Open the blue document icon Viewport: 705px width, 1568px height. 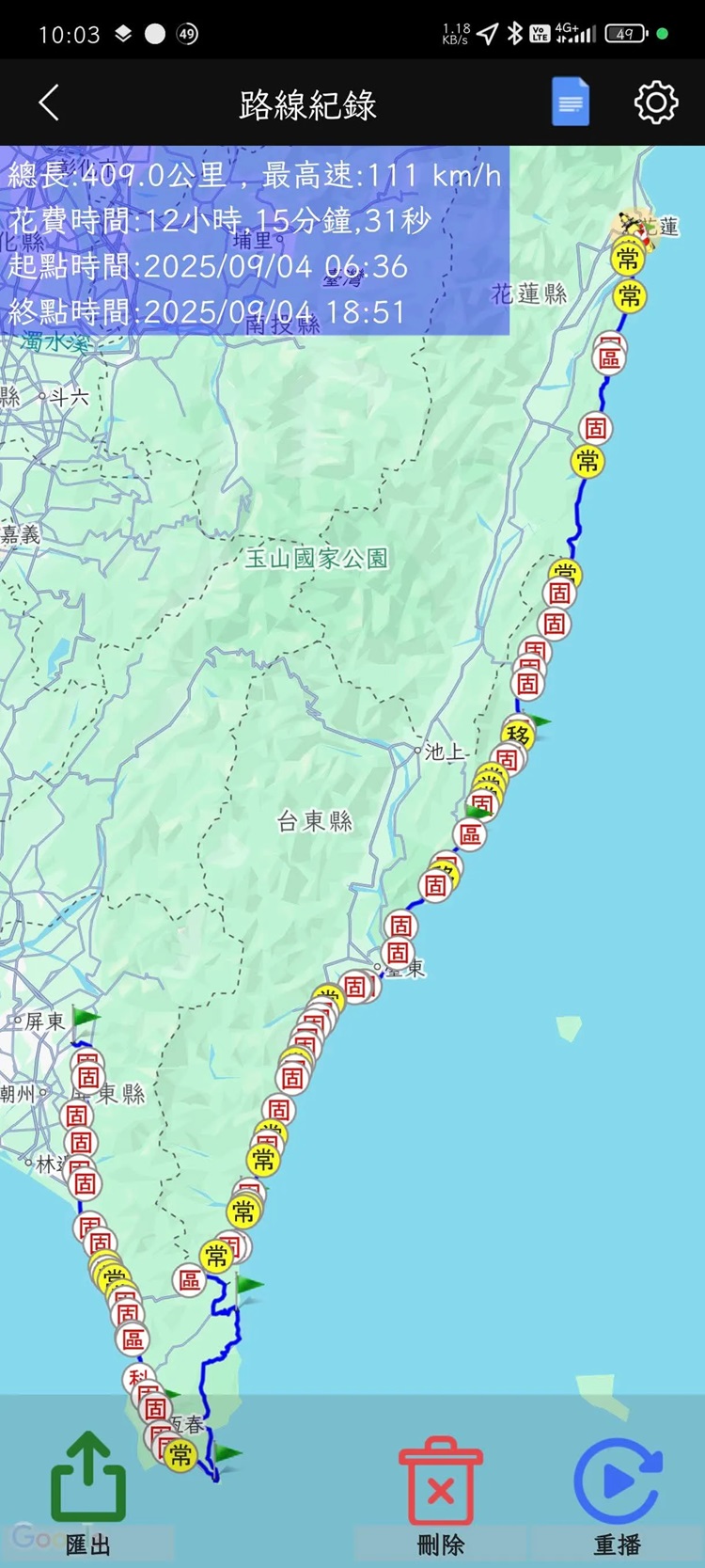pyautogui.click(x=570, y=102)
